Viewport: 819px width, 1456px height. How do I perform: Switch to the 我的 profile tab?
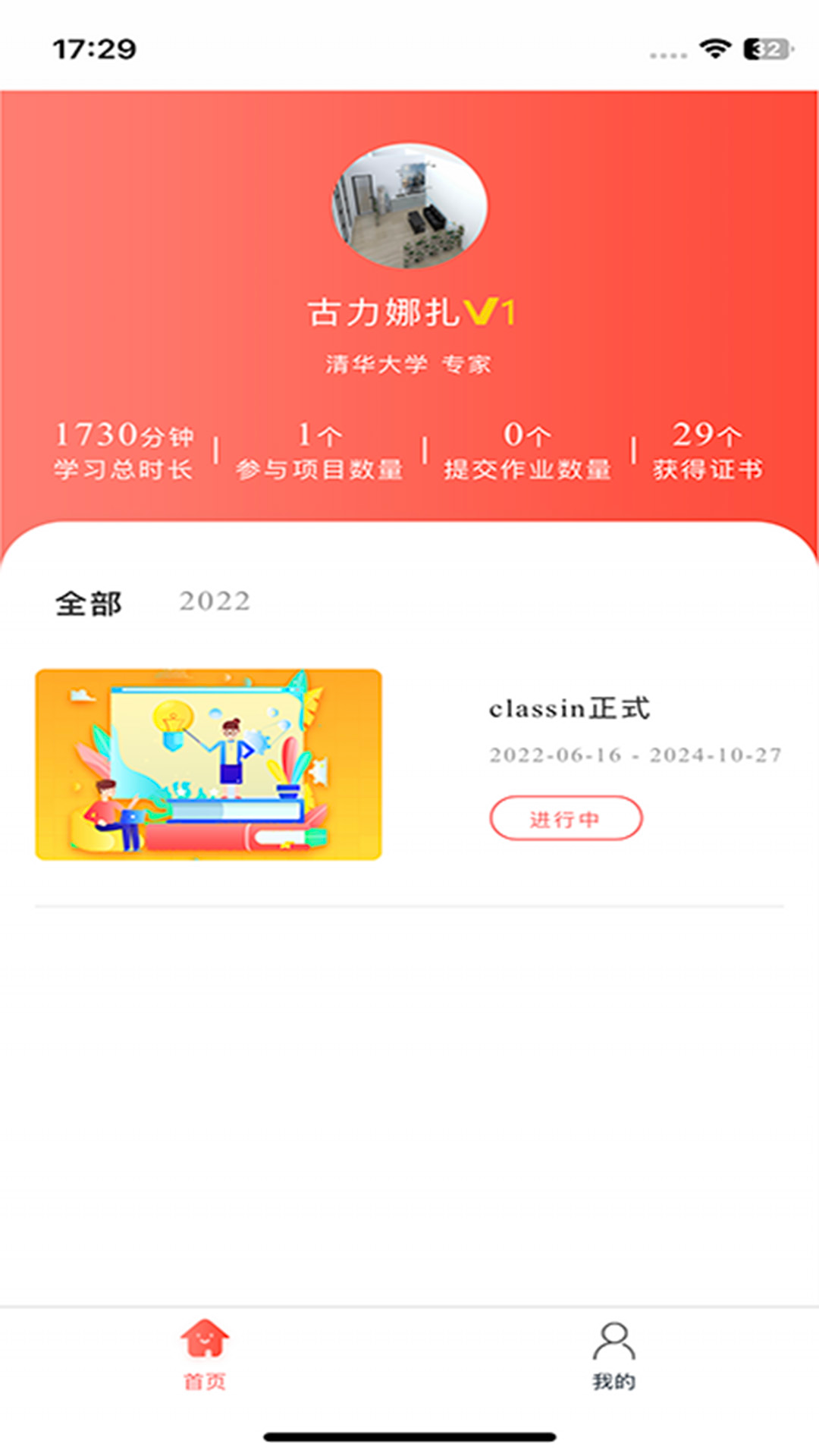613,1355
